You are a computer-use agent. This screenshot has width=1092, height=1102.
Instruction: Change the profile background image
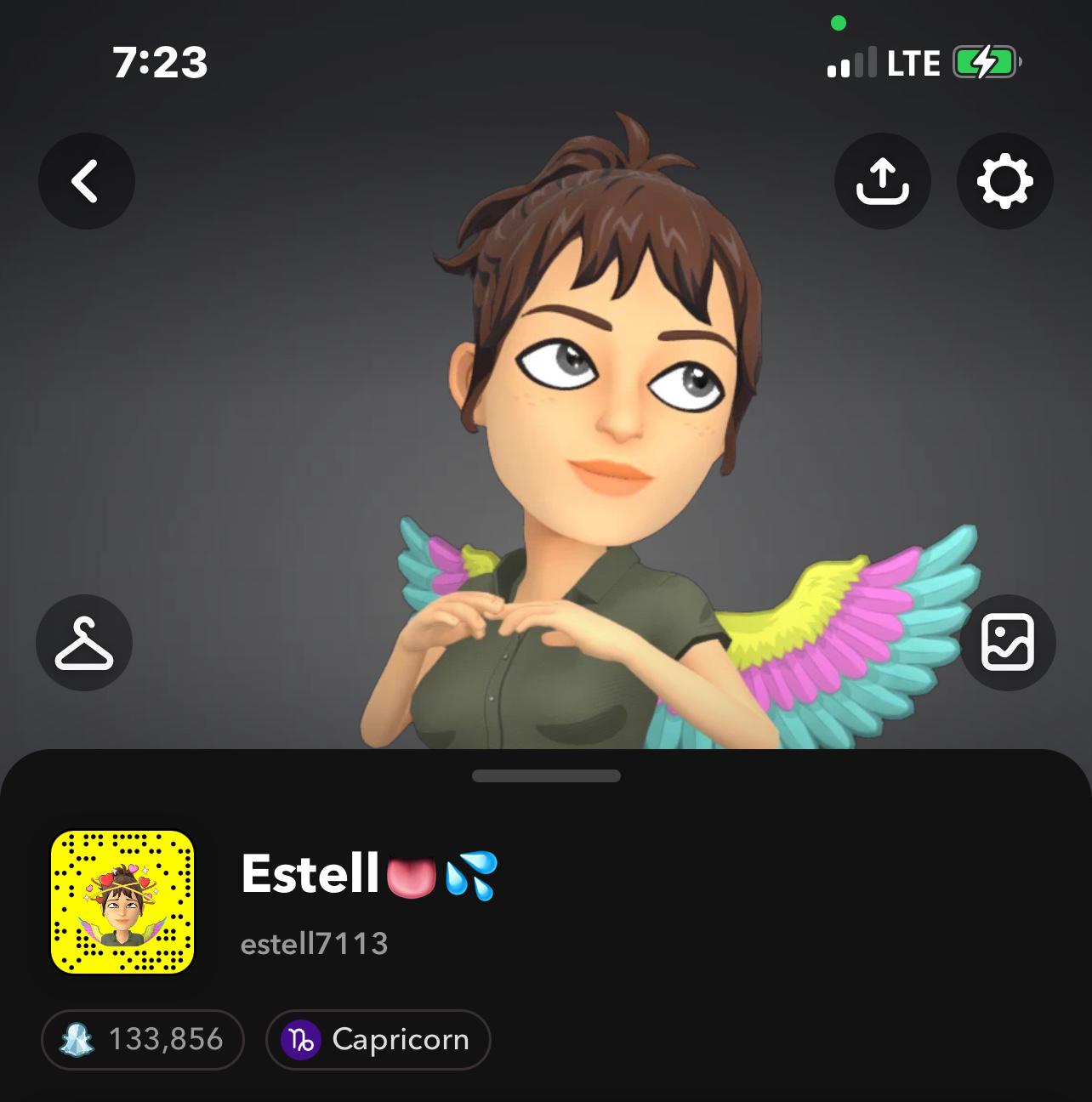pos(1007,643)
